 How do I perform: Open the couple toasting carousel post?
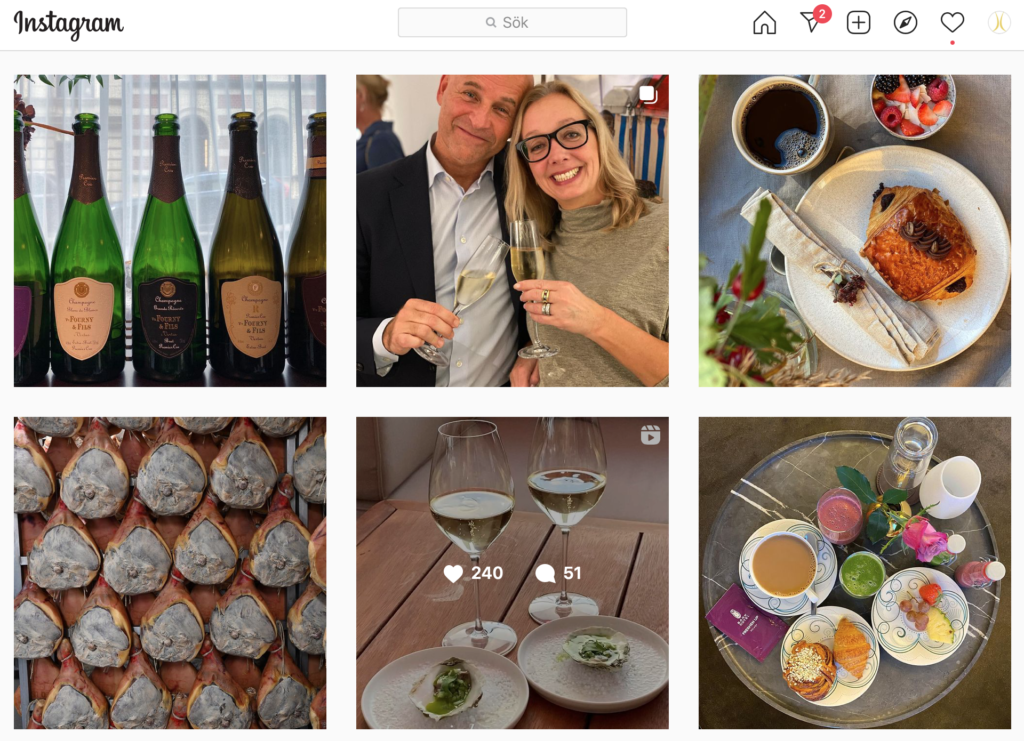pos(512,230)
